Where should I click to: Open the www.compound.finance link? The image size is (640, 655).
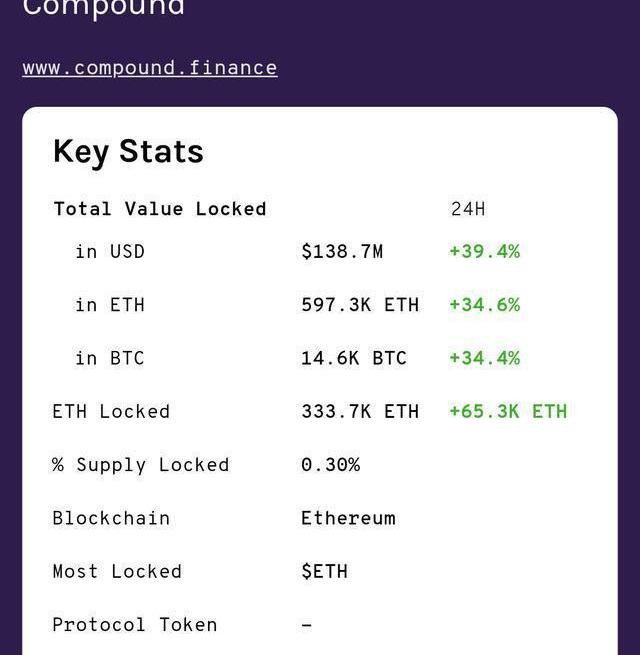pyautogui.click(x=150, y=68)
